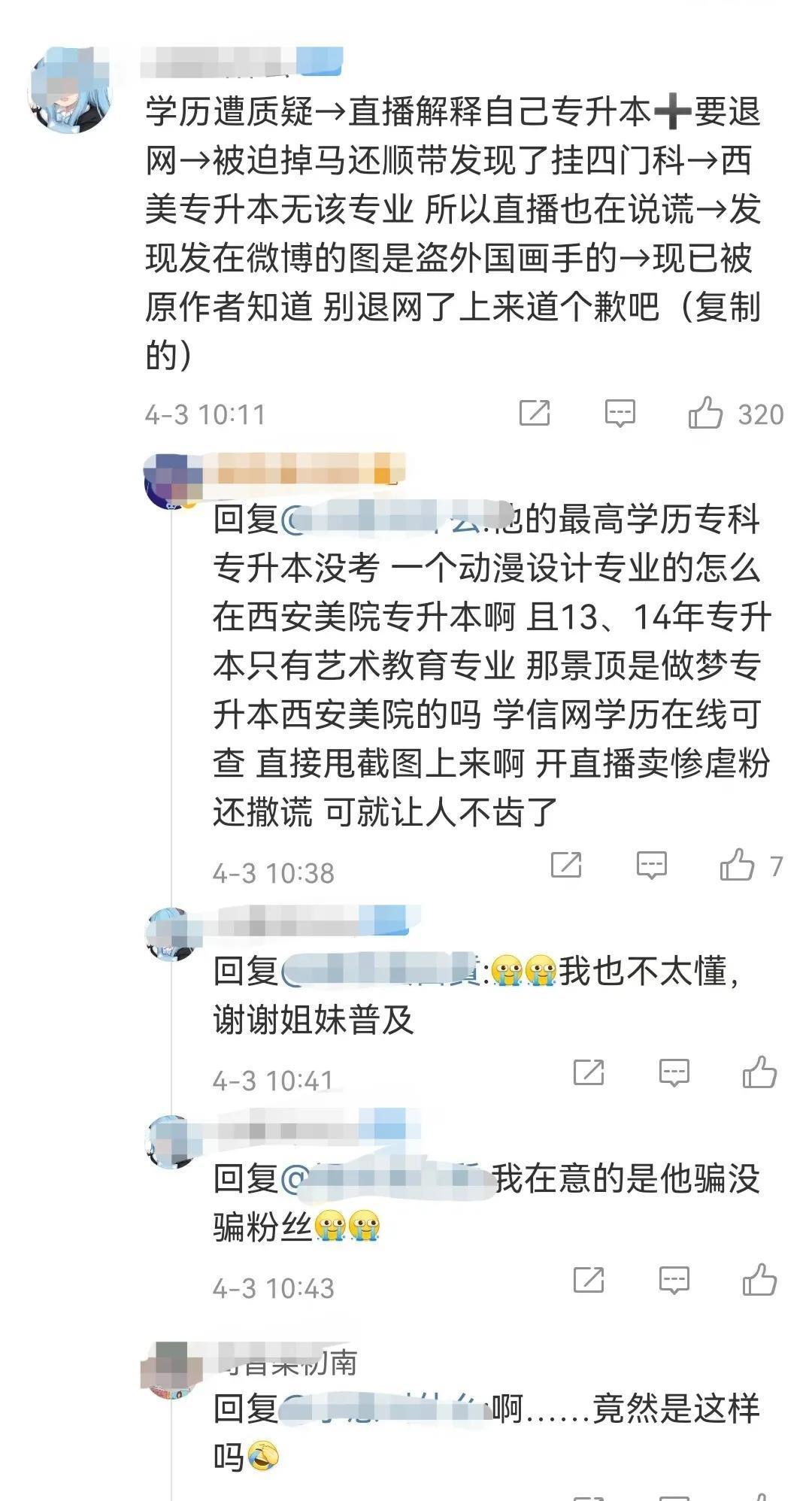The height and width of the screenshot is (1501, 812).
Task: Like the reply posted at 10:41
Action: pyautogui.click(x=759, y=1073)
